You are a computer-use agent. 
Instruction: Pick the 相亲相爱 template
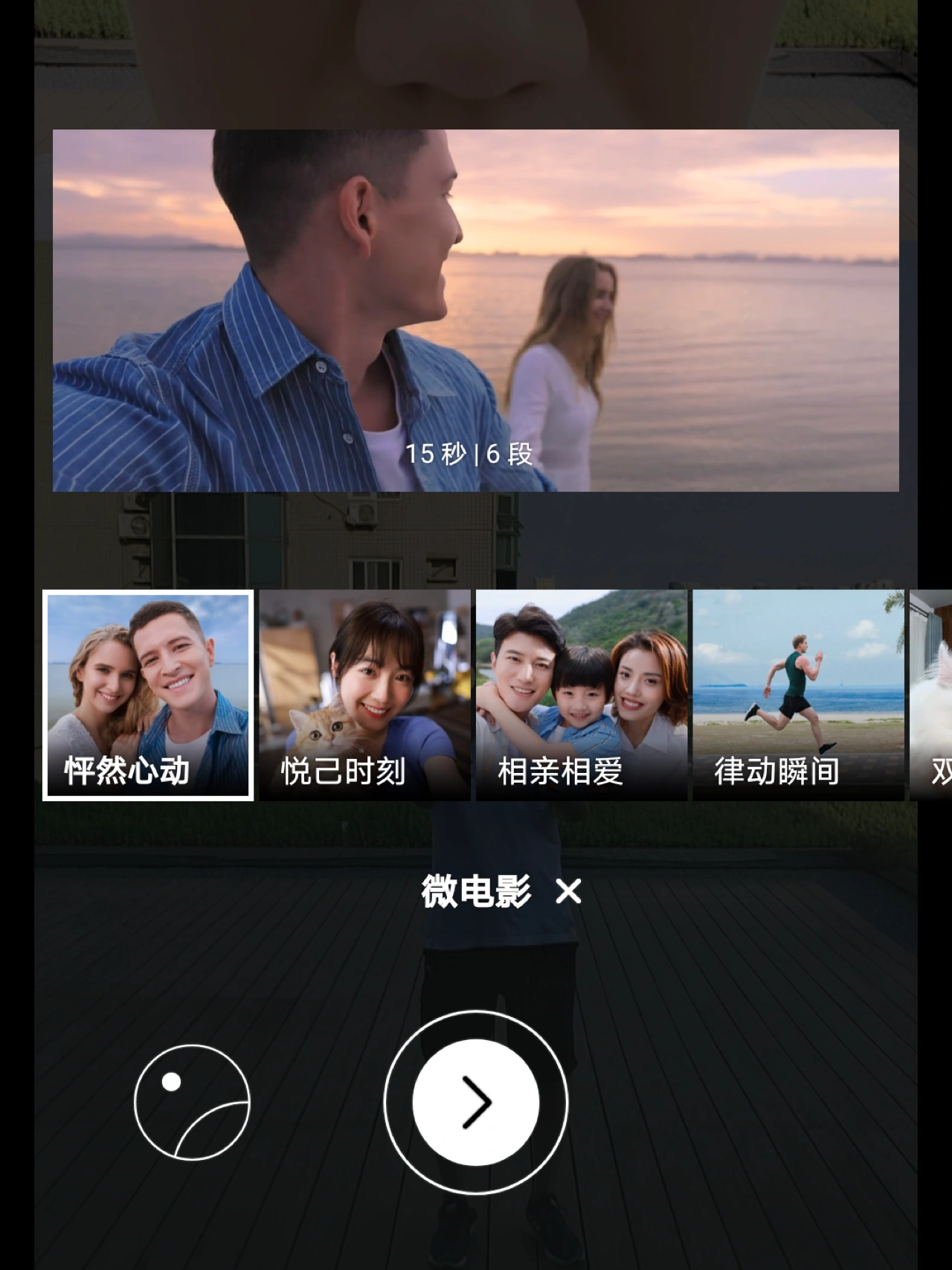pyautogui.click(x=582, y=695)
